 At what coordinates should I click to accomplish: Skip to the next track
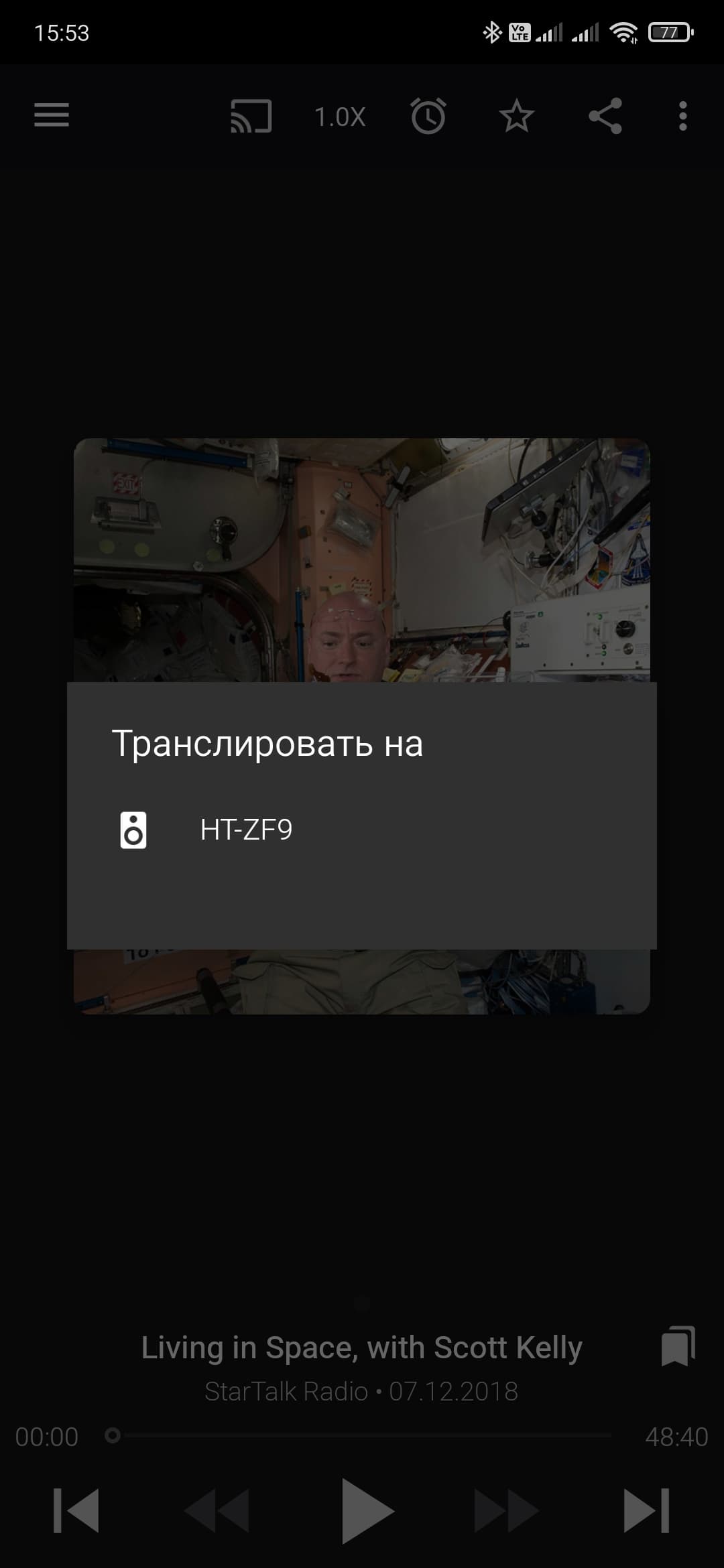(x=646, y=1511)
